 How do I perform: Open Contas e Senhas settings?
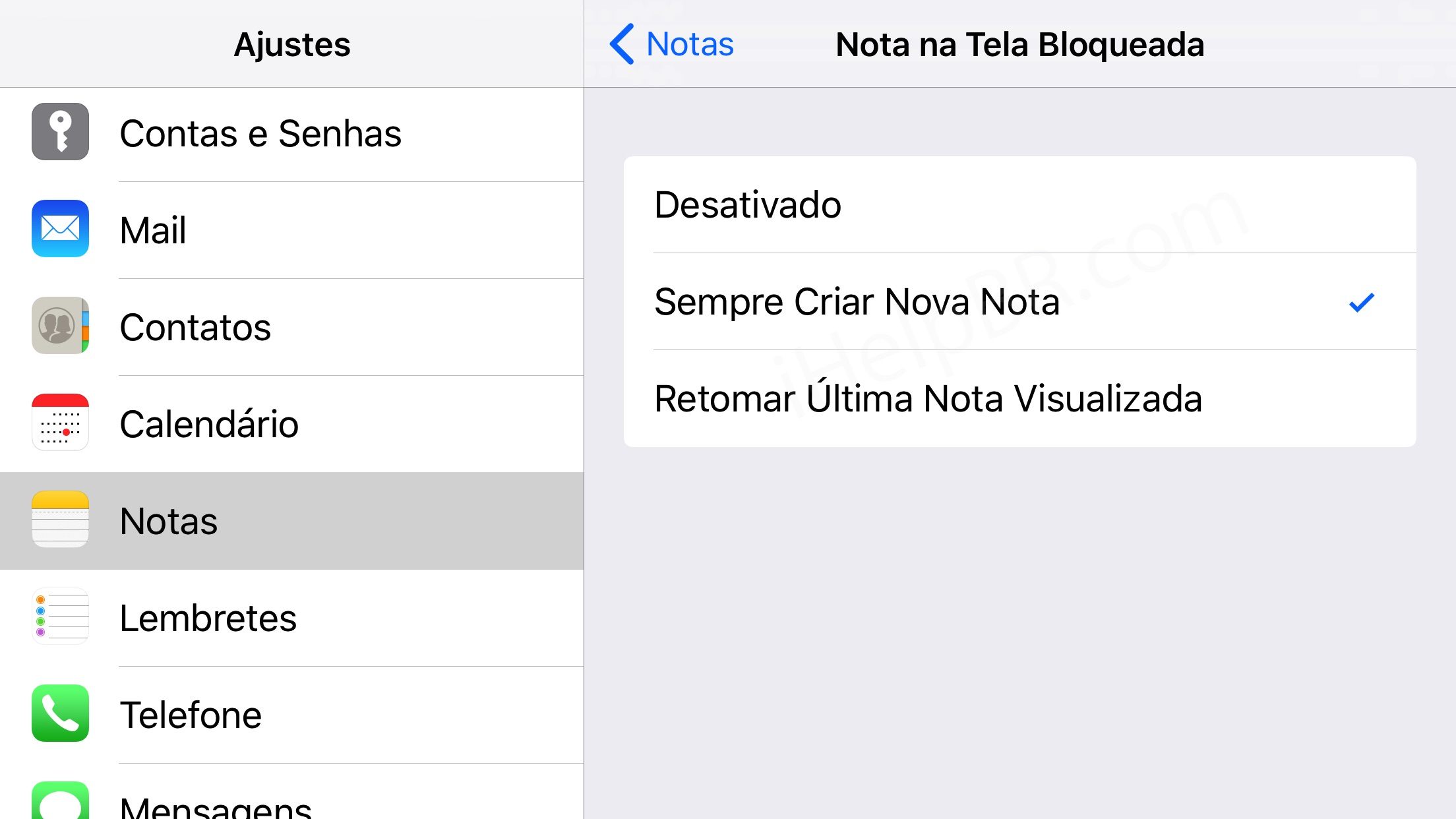tap(291, 133)
